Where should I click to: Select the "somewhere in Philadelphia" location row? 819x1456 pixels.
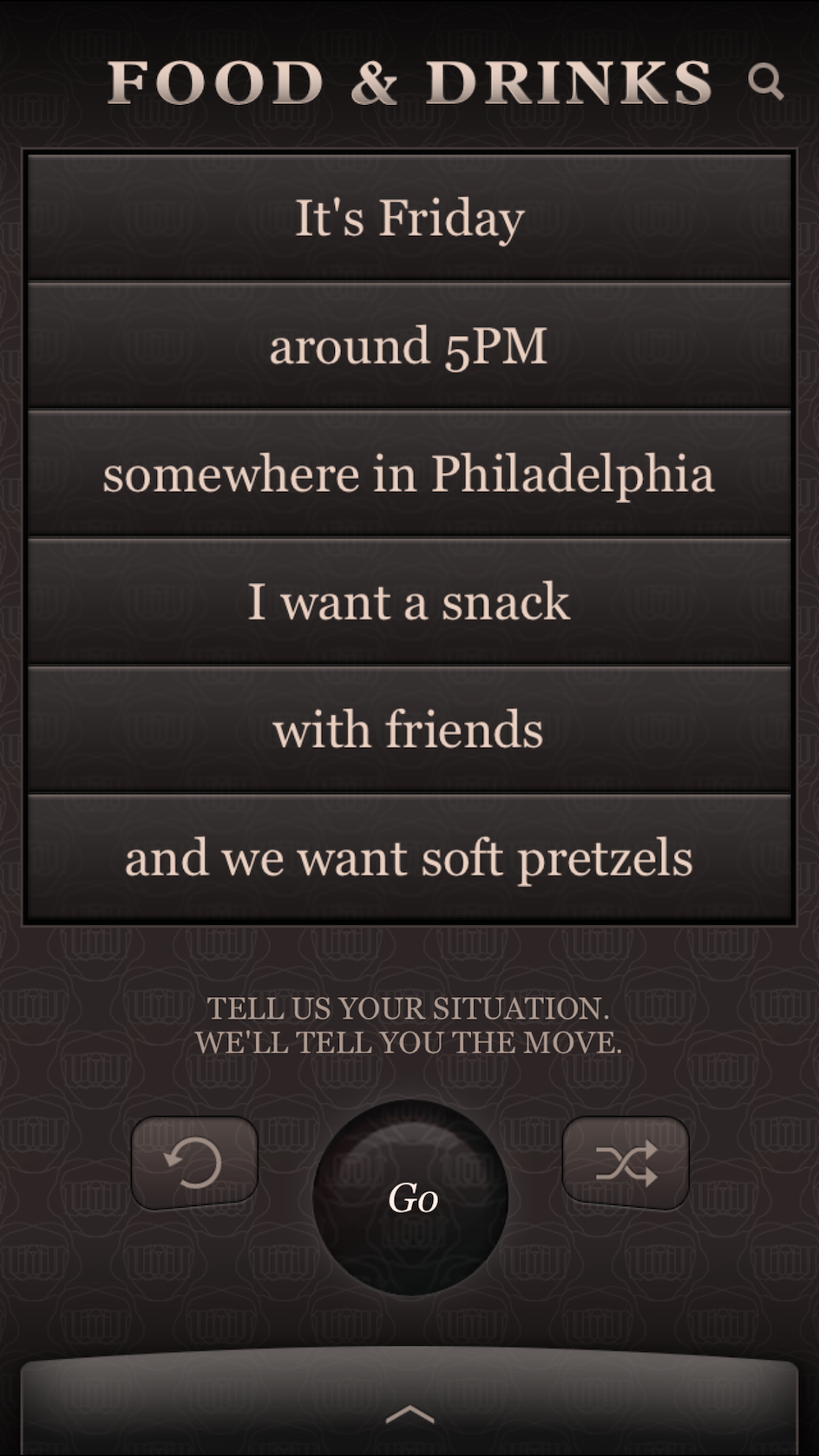click(409, 474)
